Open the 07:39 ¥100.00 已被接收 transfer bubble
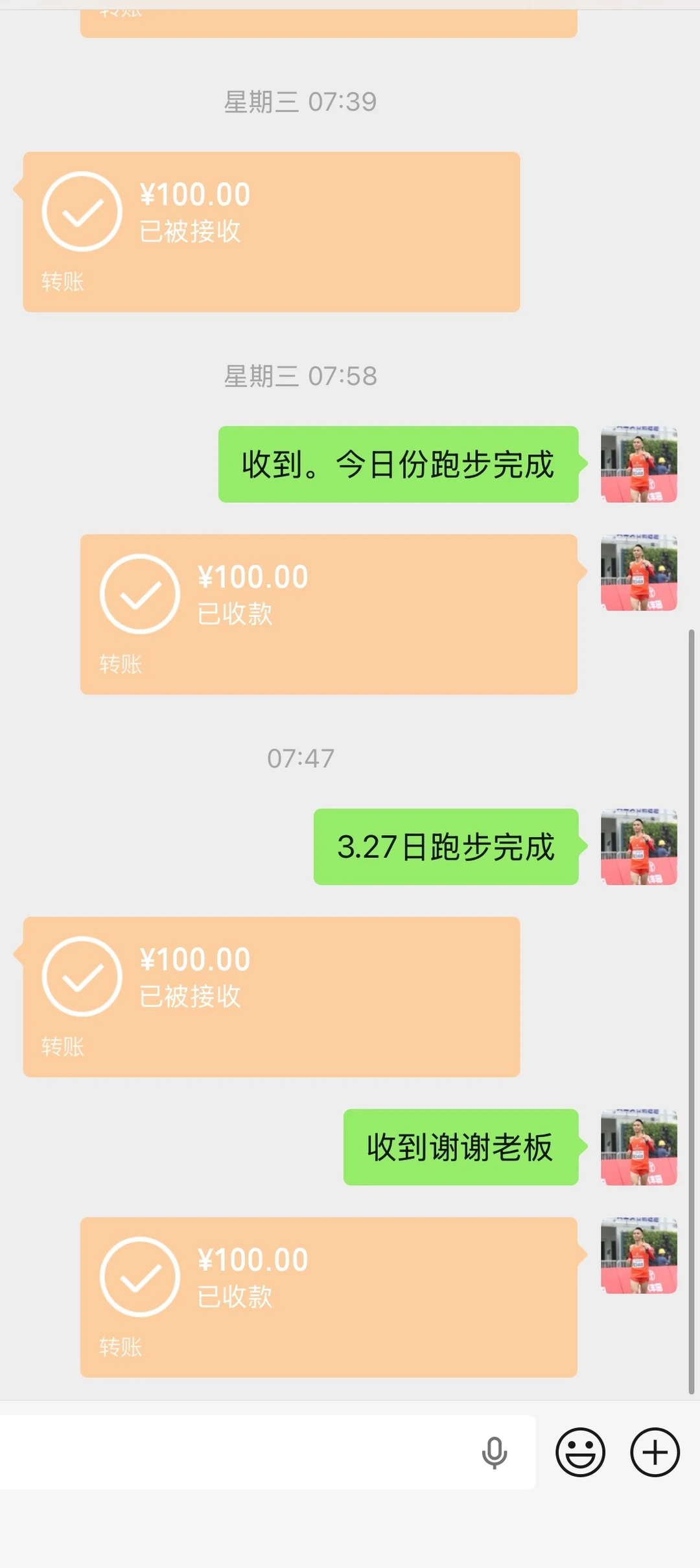This screenshot has height=1568, width=700. (x=272, y=233)
